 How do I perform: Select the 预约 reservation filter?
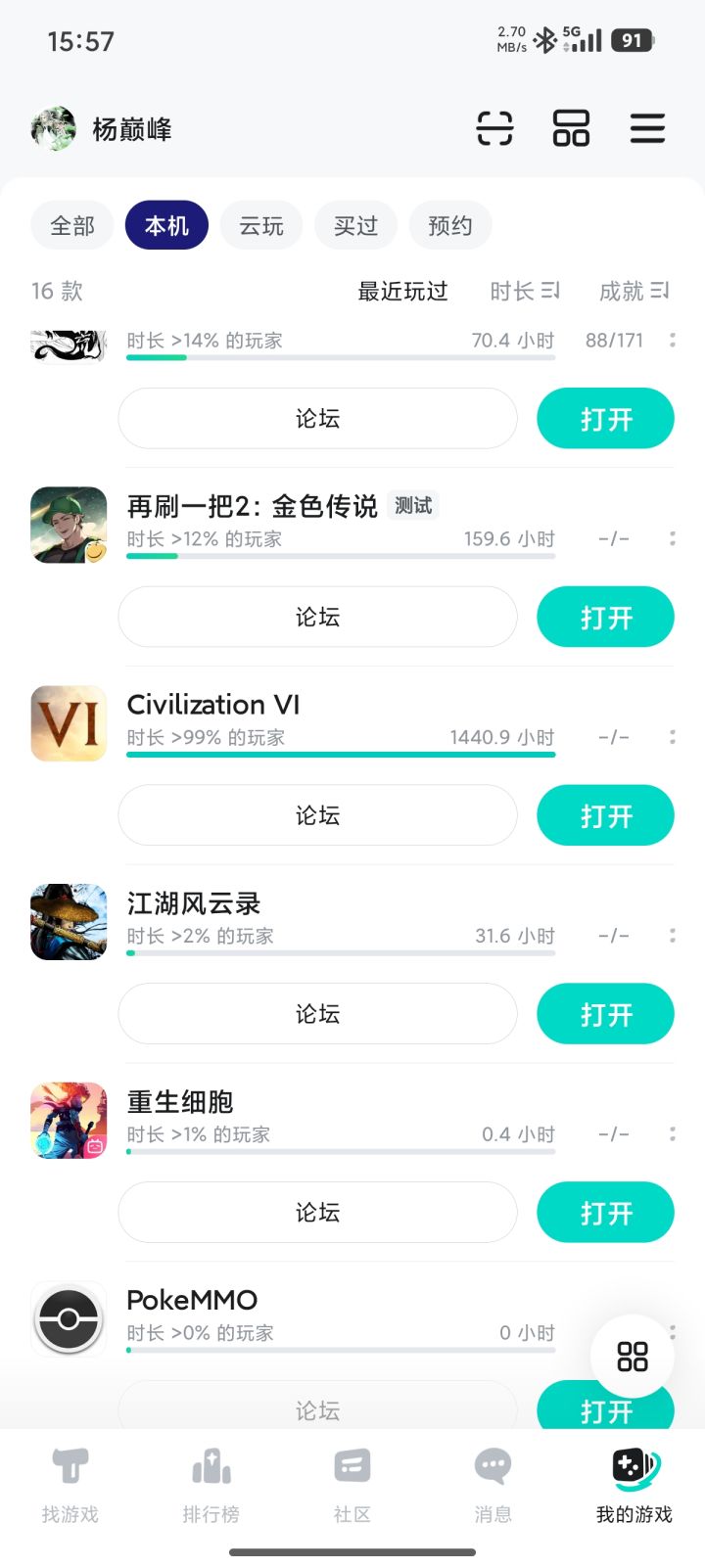pos(450,225)
